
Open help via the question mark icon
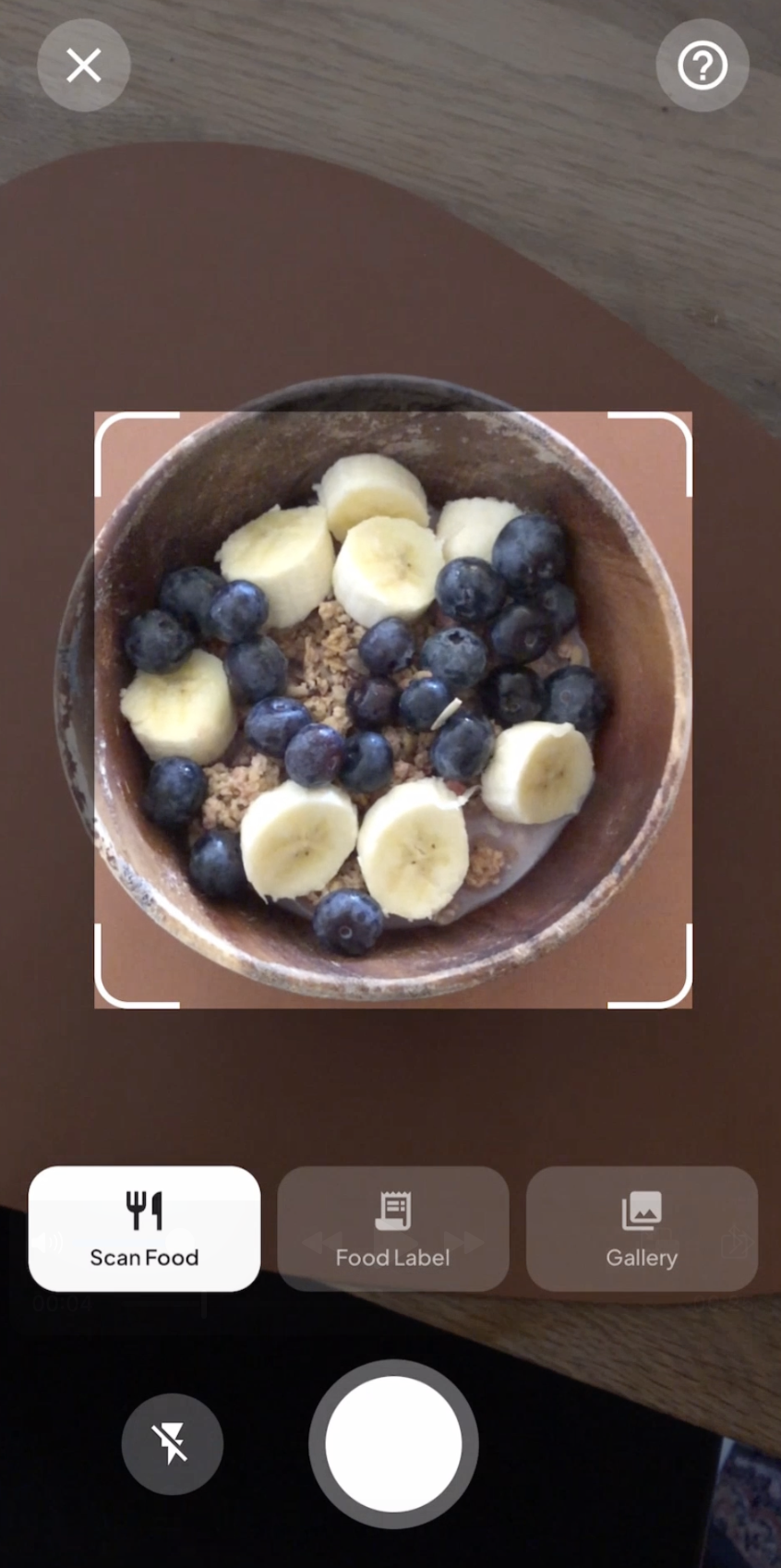click(x=702, y=66)
